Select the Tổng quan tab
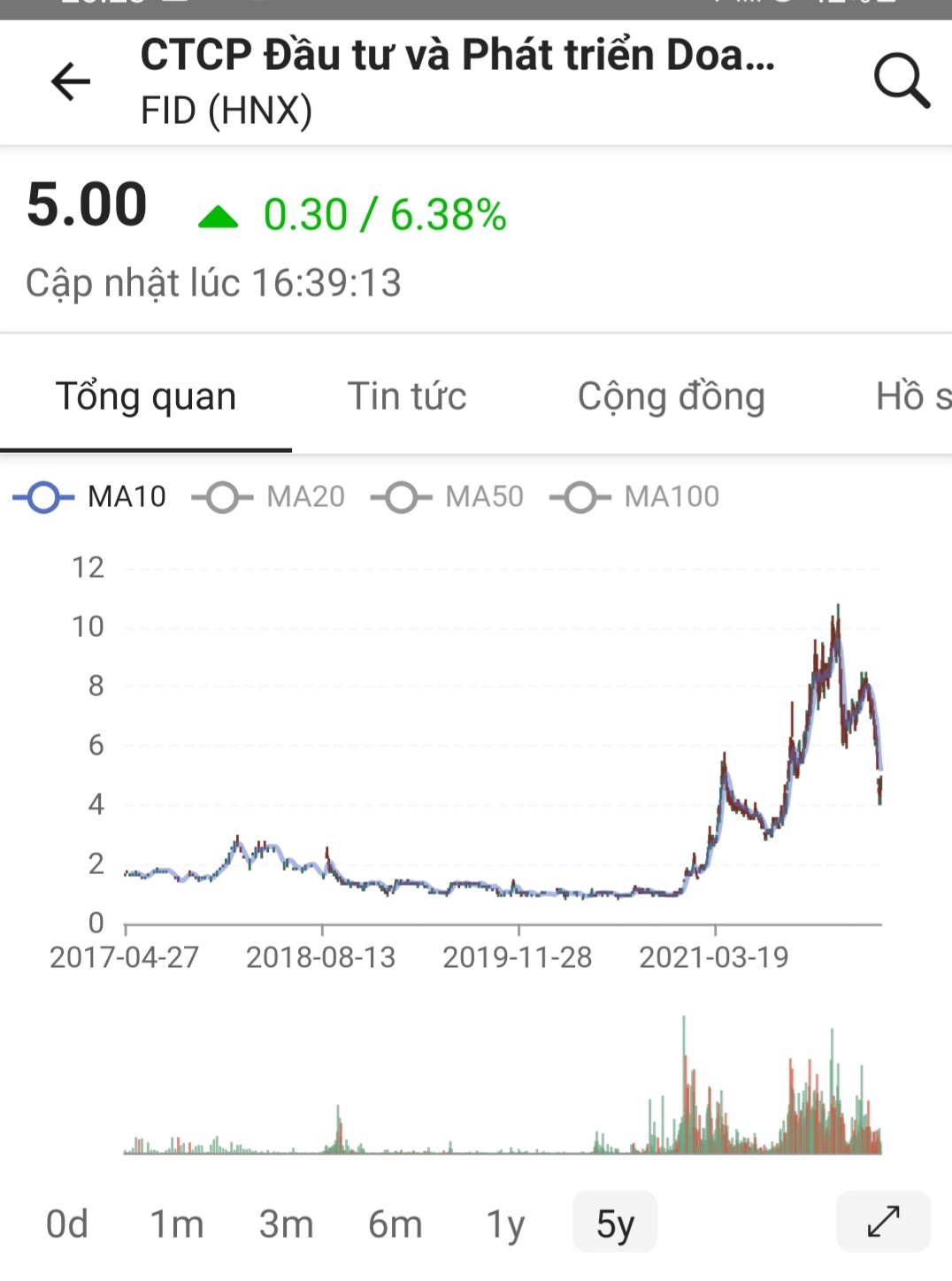The height and width of the screenshot is (1281, 952). tap(146, 396)
